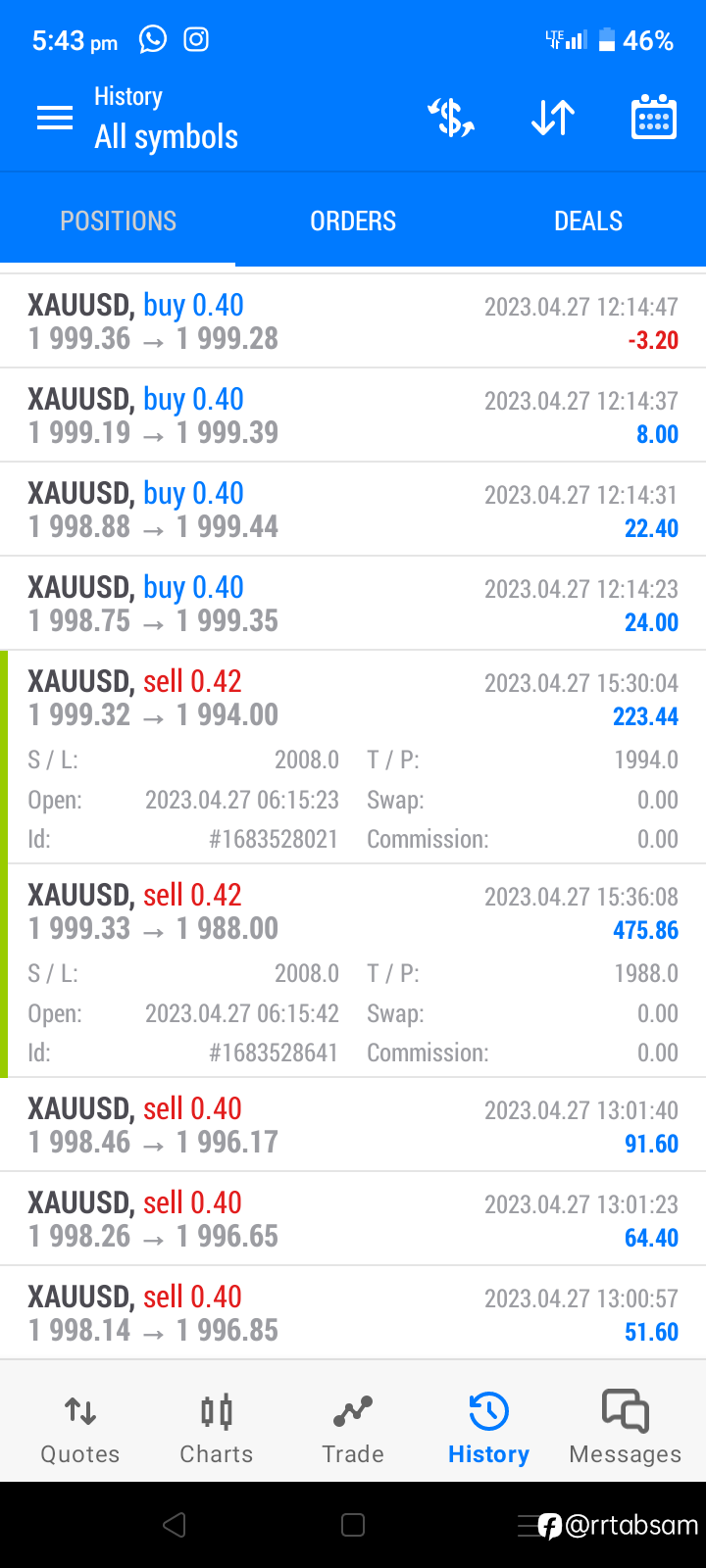This screenshot has height=1568, width=706.
Task: Open the hamburger drawer menu
Action: pyautogui.click(x=55, y=119)
